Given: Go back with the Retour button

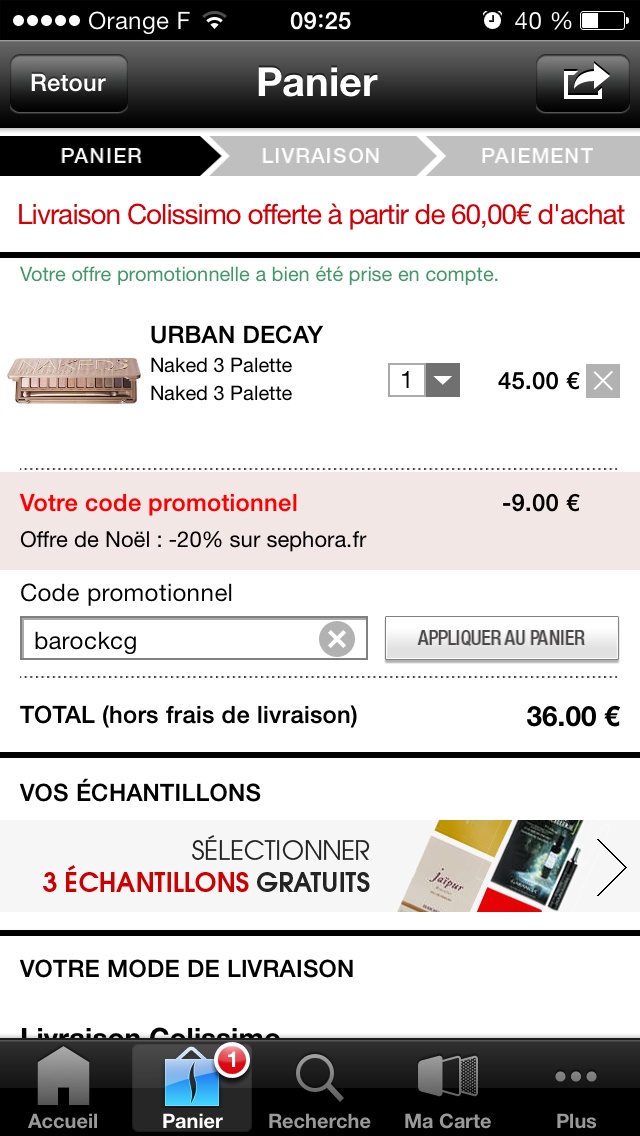Looking at the screenshot, I should coord(68,83).
